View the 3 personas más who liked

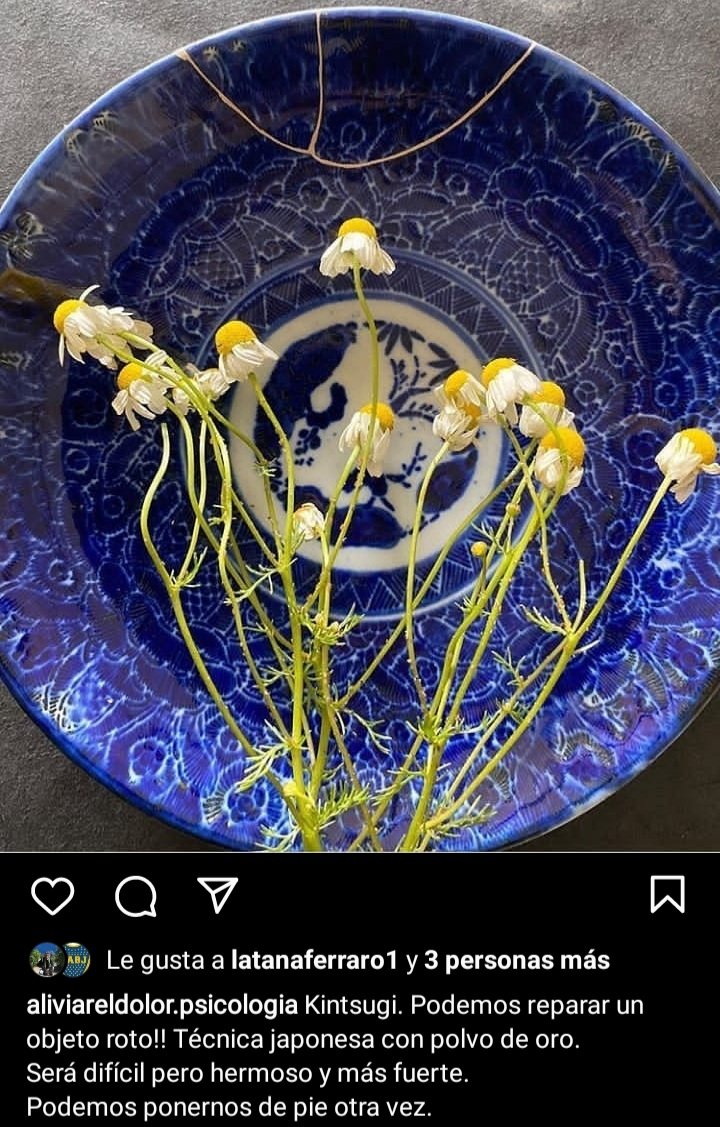tap(516, 961)
